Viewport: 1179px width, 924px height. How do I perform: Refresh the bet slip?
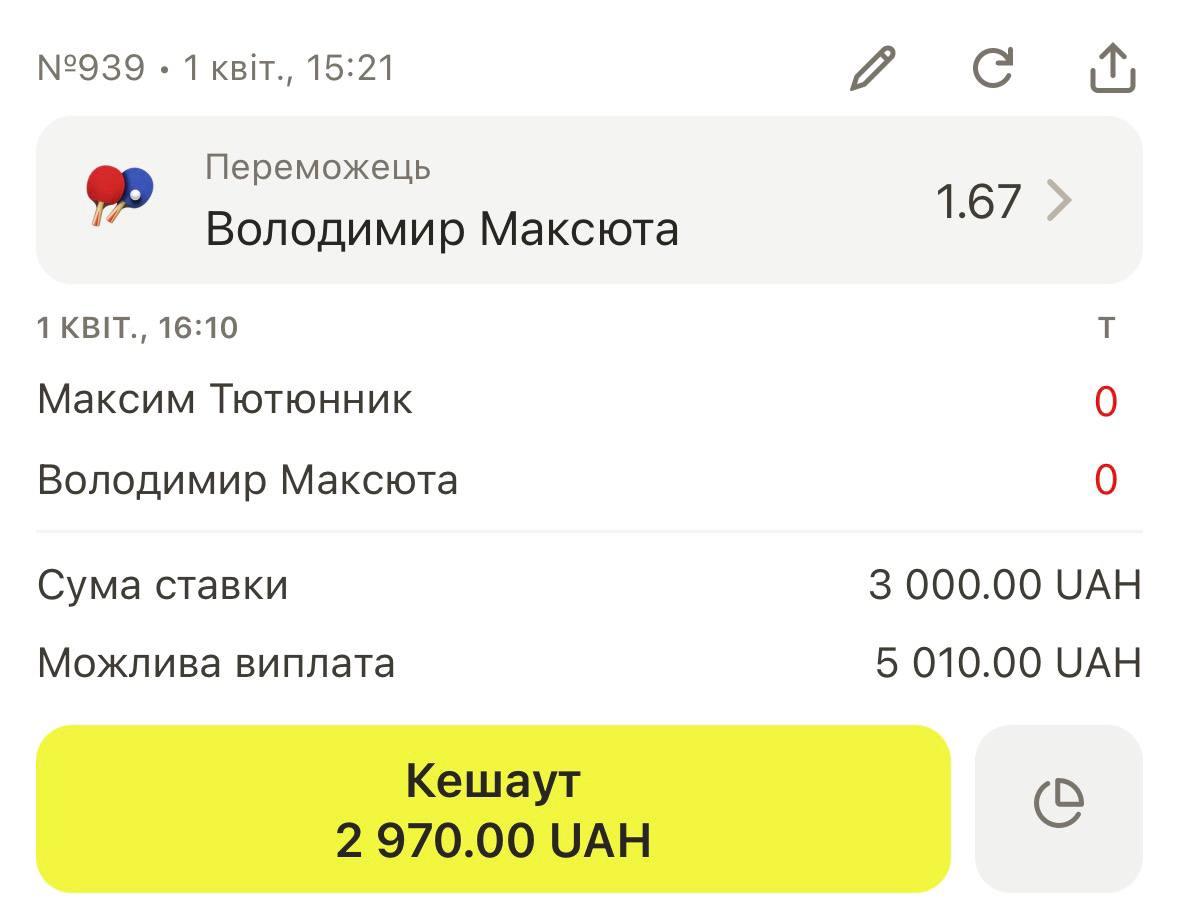[993, 69]
